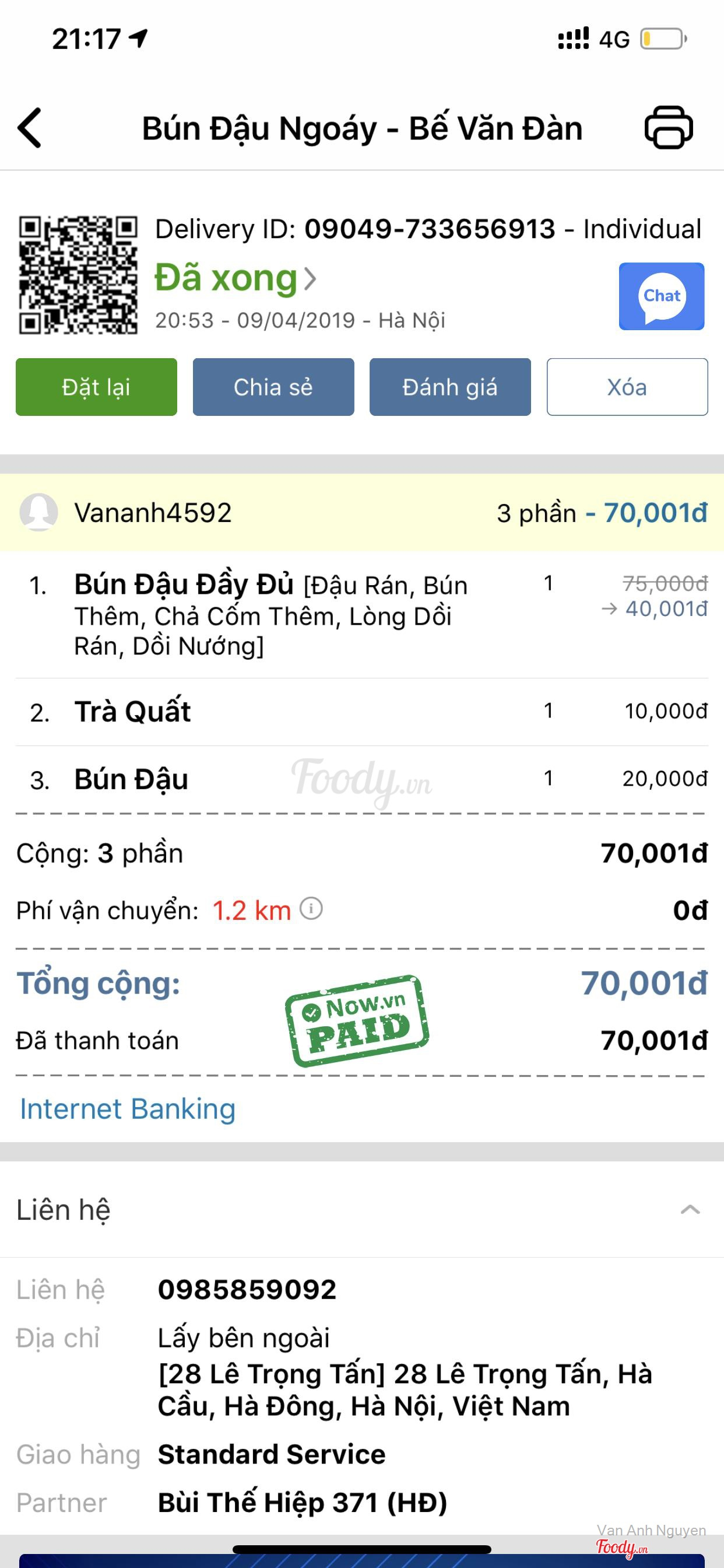Tap the printer icon in the header
This screenshot has height=1568, width=724.
pos(668,127)
